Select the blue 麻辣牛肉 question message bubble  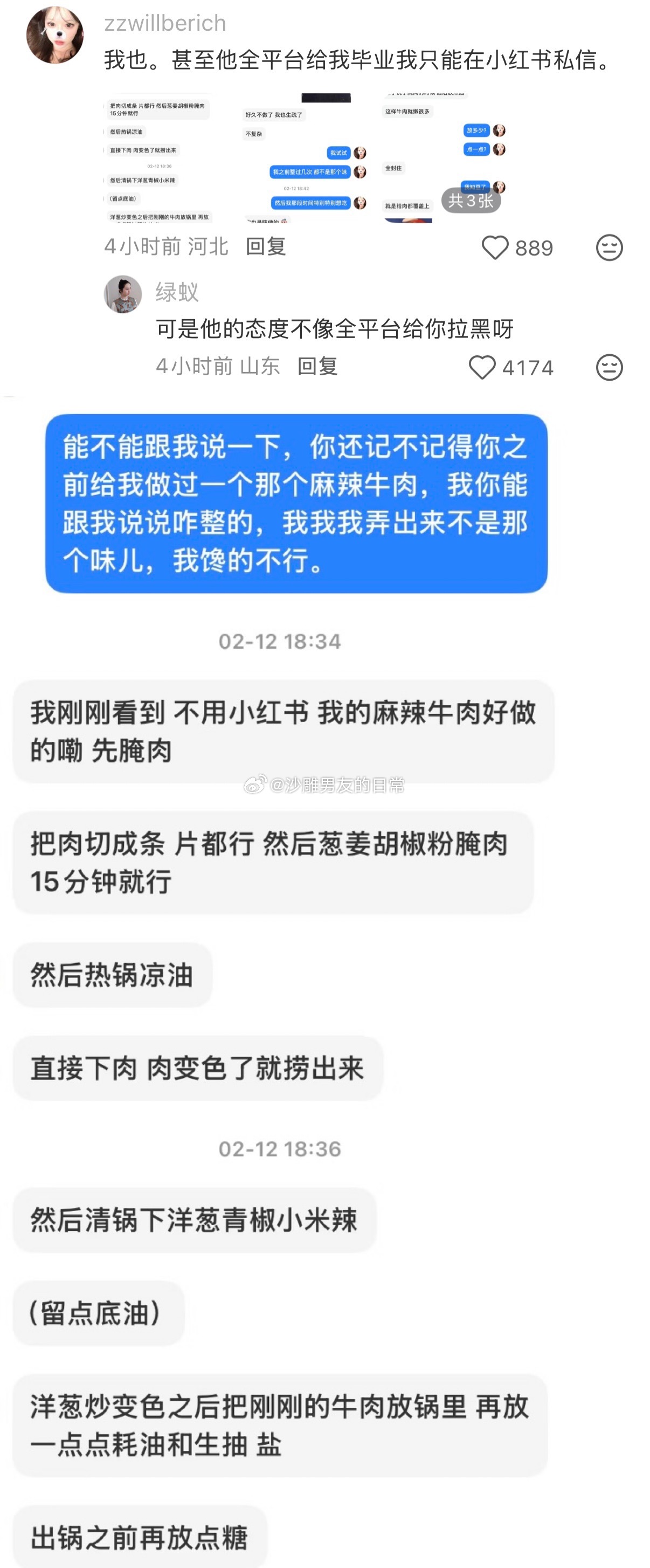pos(300,504)
